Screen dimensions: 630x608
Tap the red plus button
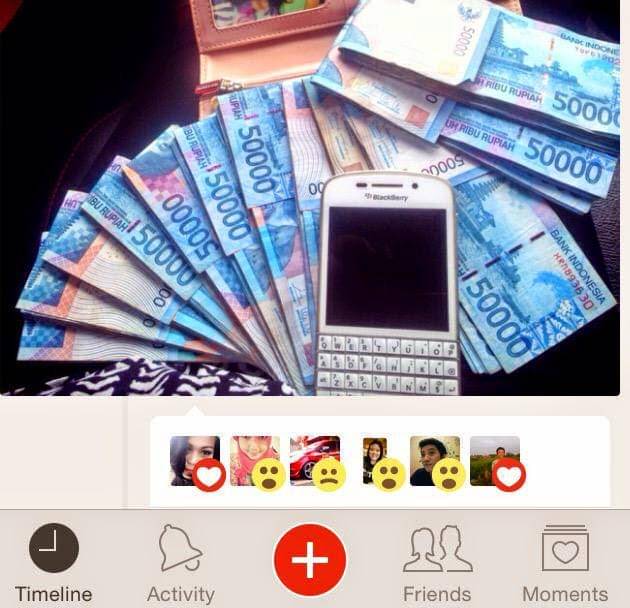click(310, 559)
